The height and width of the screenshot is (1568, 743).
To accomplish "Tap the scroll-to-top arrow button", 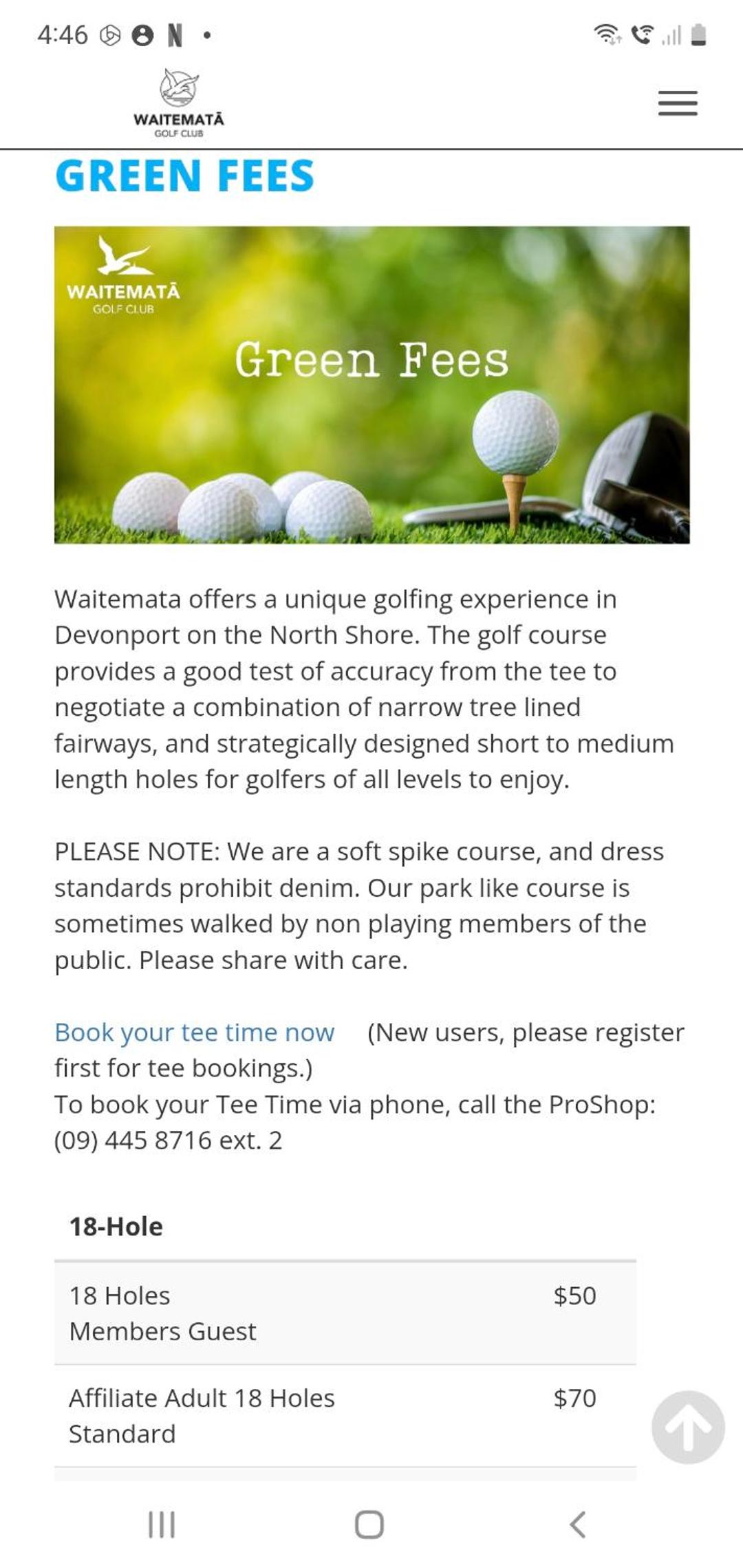I will (x=688, y=1427).
